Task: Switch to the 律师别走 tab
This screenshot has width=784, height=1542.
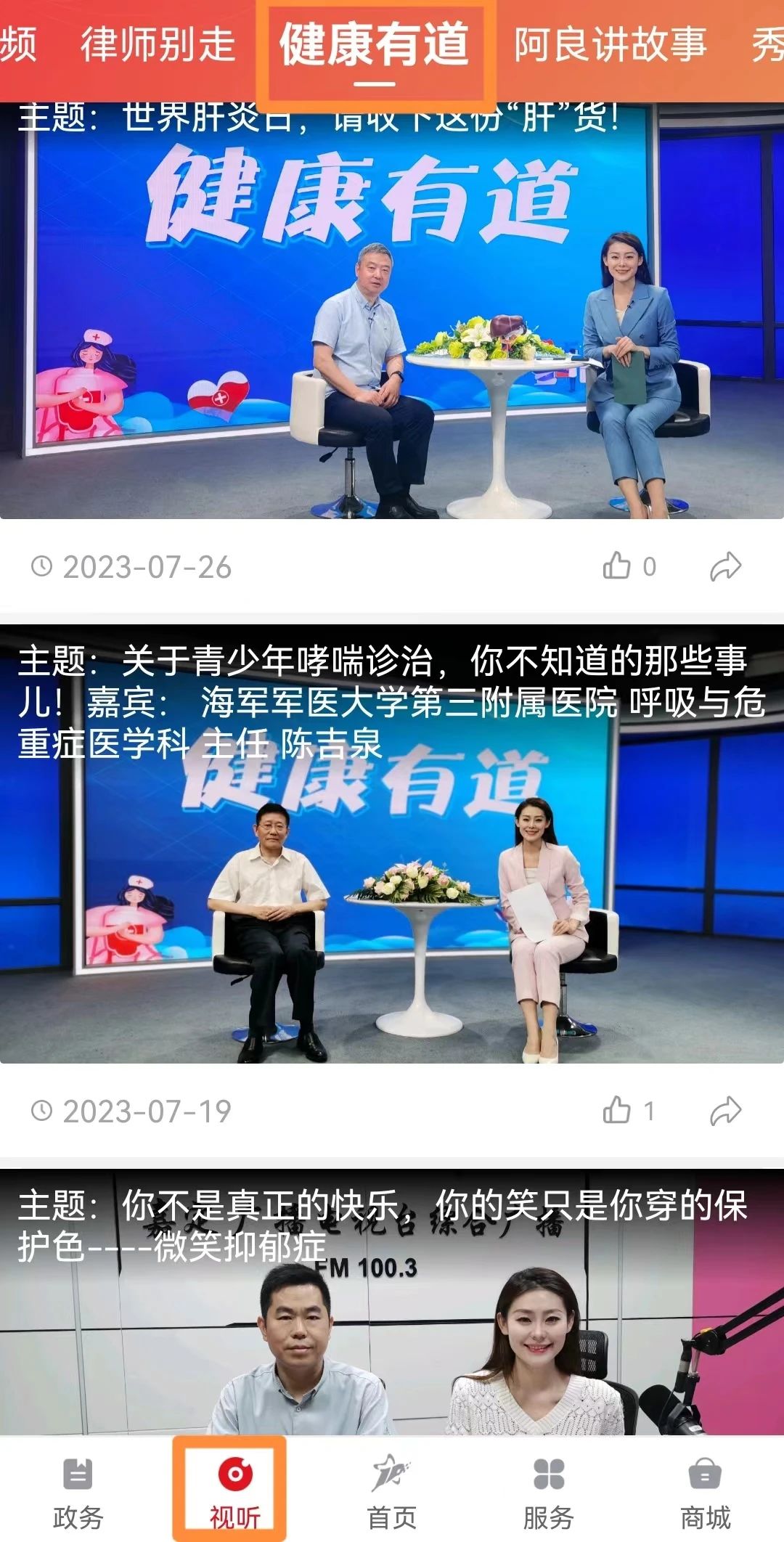Action: coord(158,45)
